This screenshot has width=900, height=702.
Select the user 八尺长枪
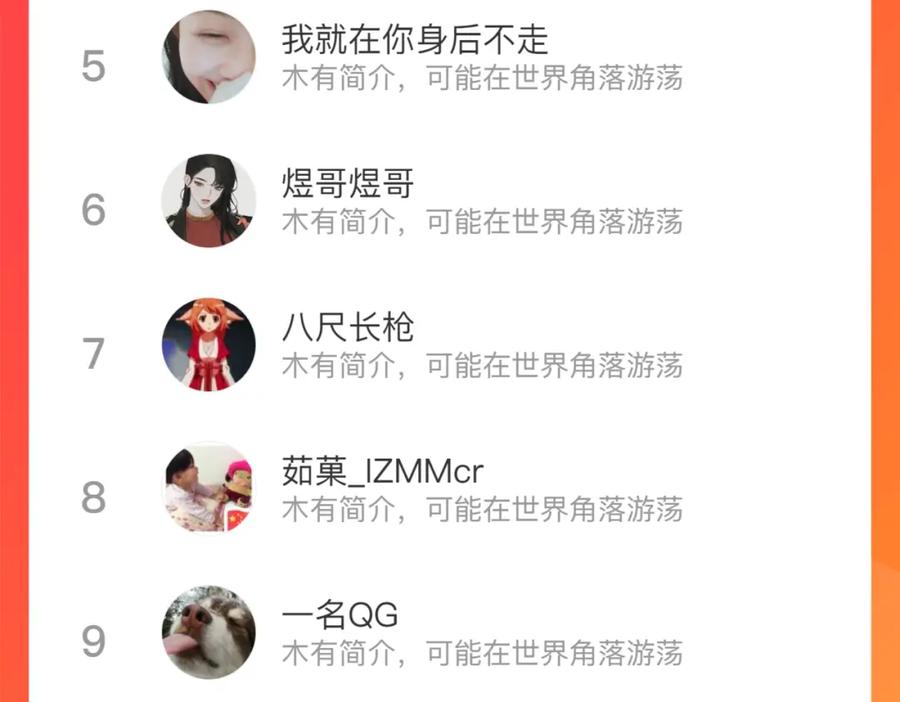(x=449, y=344)
